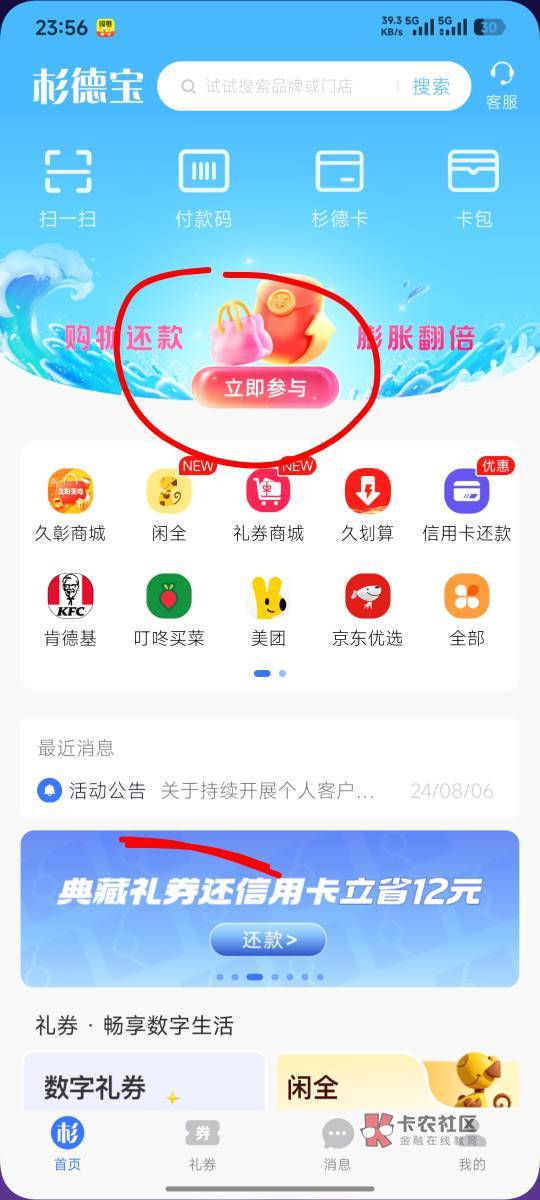Image resolution: width=540 pixels, height=1200 pixels.
Task: Tap the 还款 button on the banner
Action: click(268, 940)
